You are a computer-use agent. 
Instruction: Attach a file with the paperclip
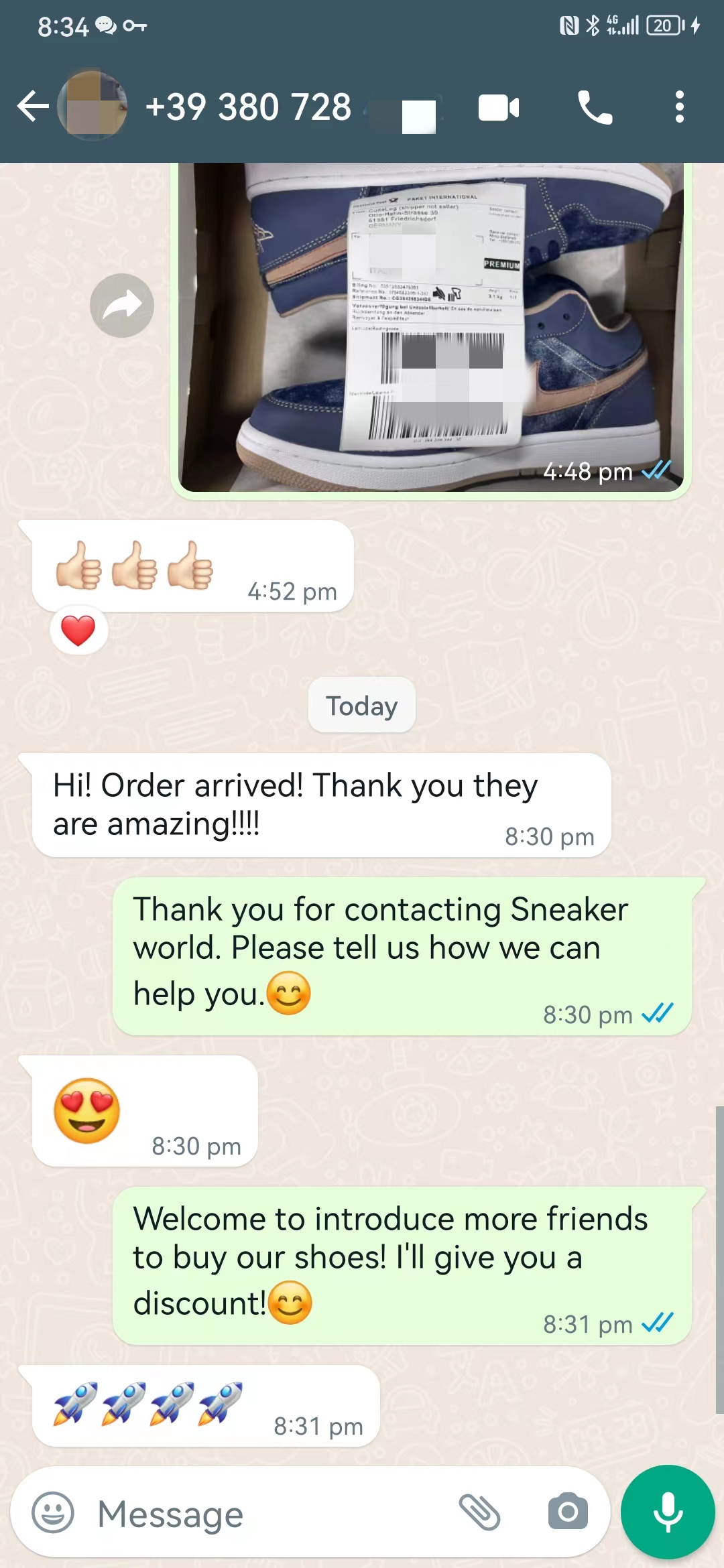pos(480,1512)
